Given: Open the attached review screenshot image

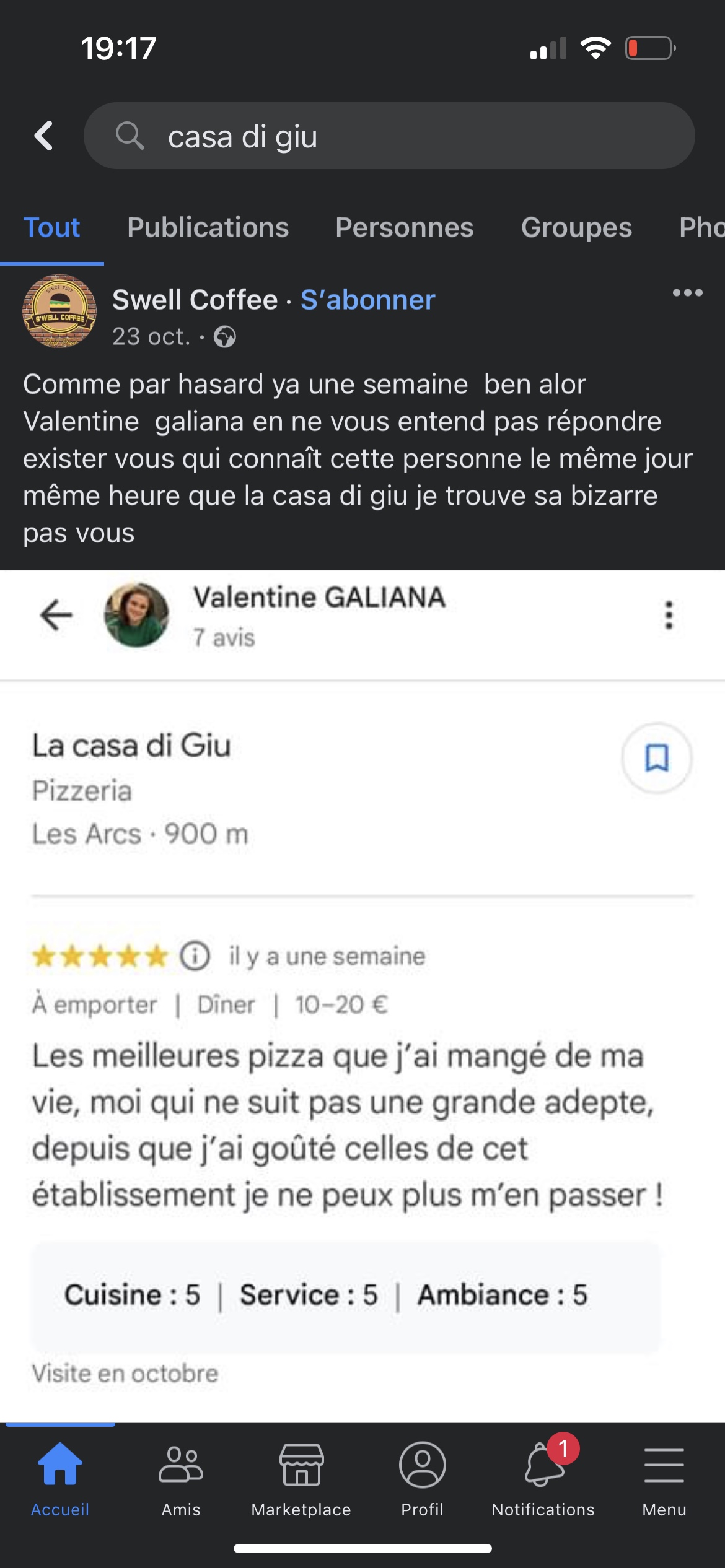Looking at the screenshot, I should click(x=362, y=991).
